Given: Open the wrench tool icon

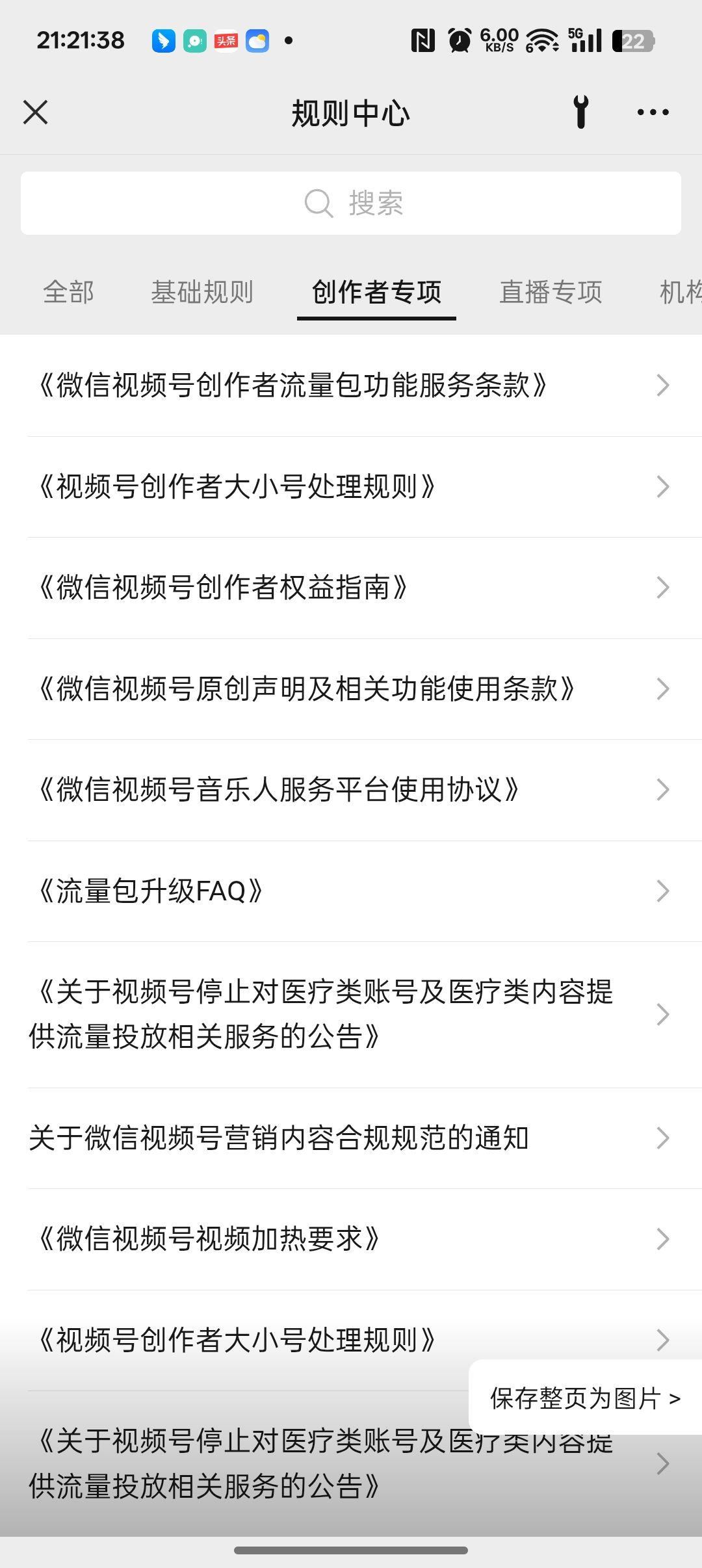Looking at the screenshot, I should point(581,112).
